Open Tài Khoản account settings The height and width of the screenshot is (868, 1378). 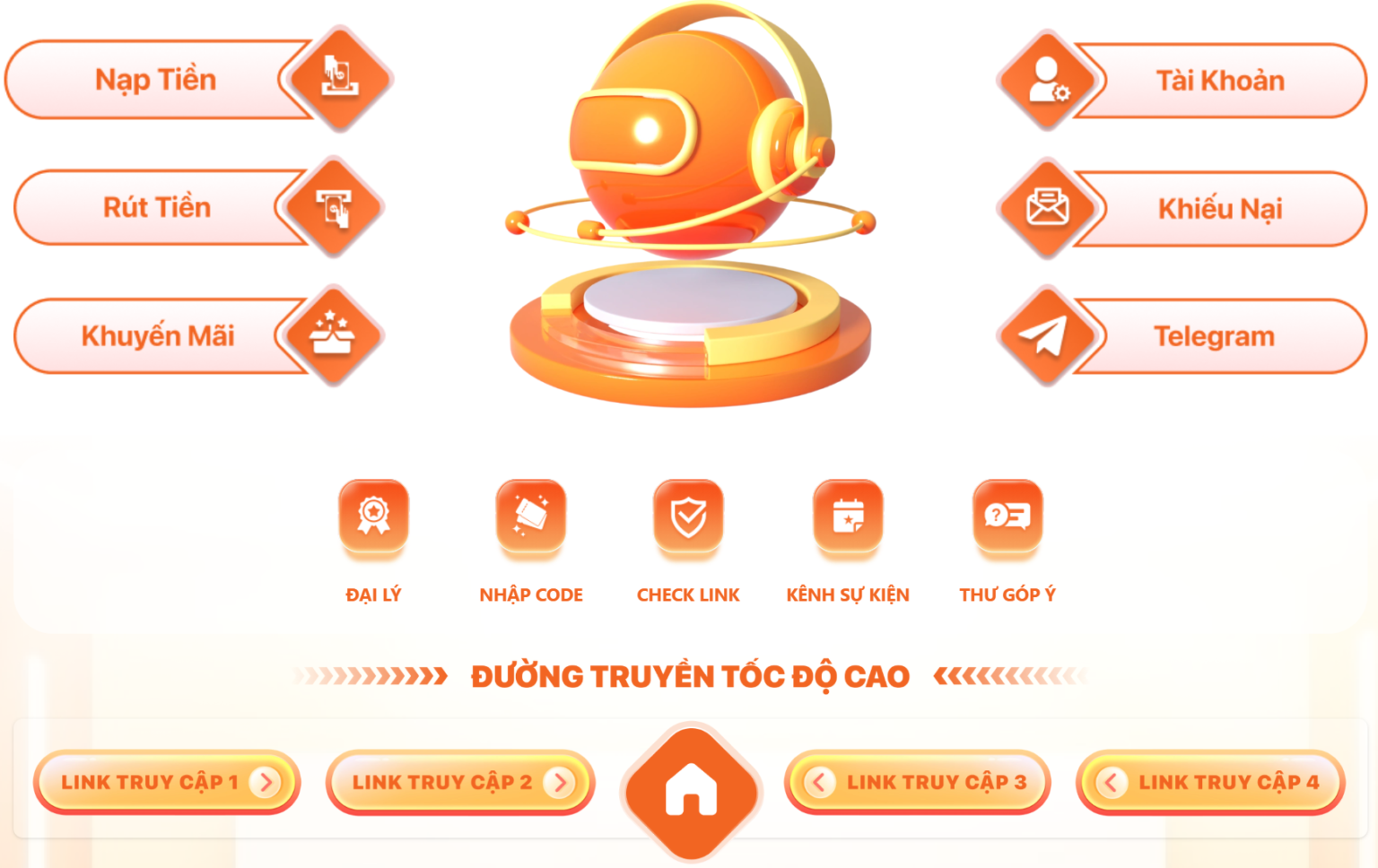[x=1218, y=81]
